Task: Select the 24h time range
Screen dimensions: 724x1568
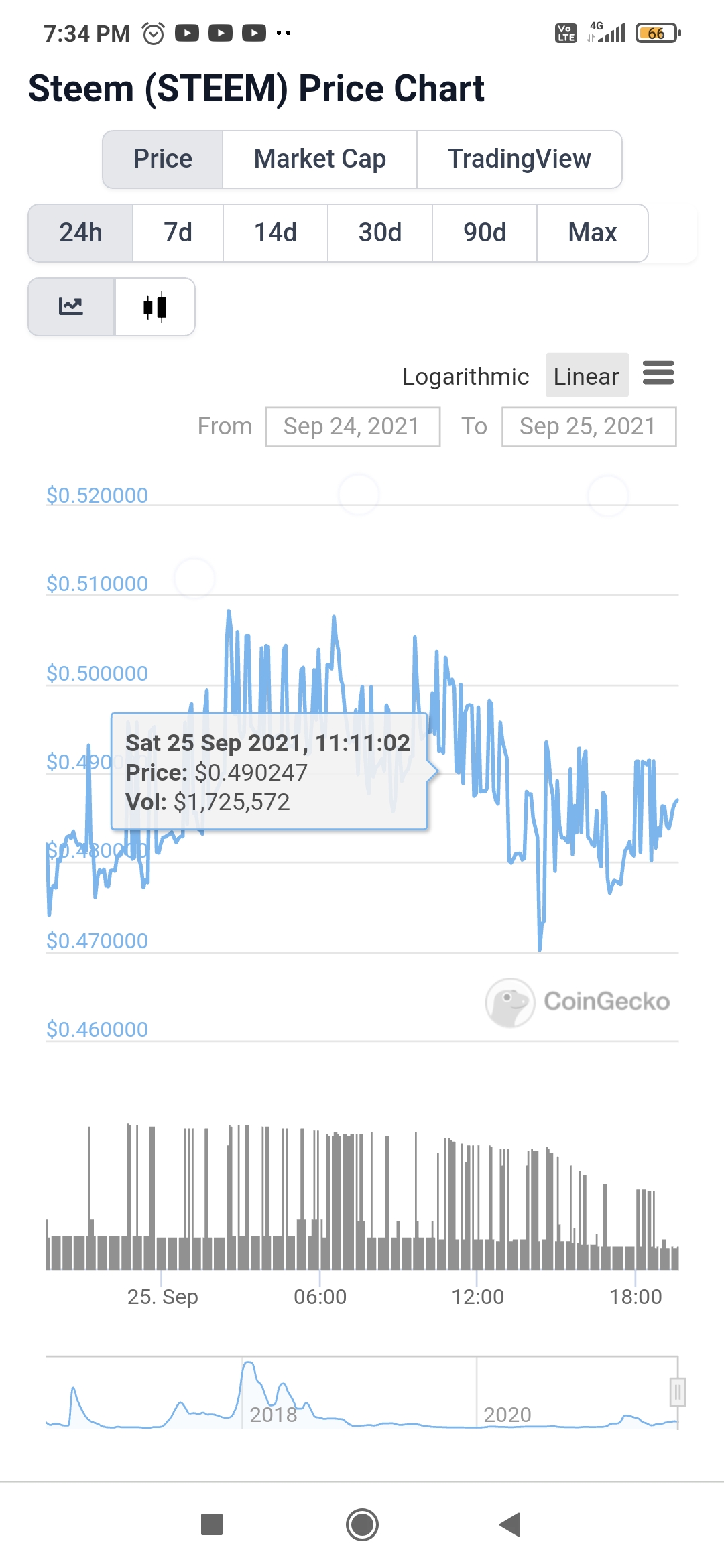Action: [x=80, y=233]
